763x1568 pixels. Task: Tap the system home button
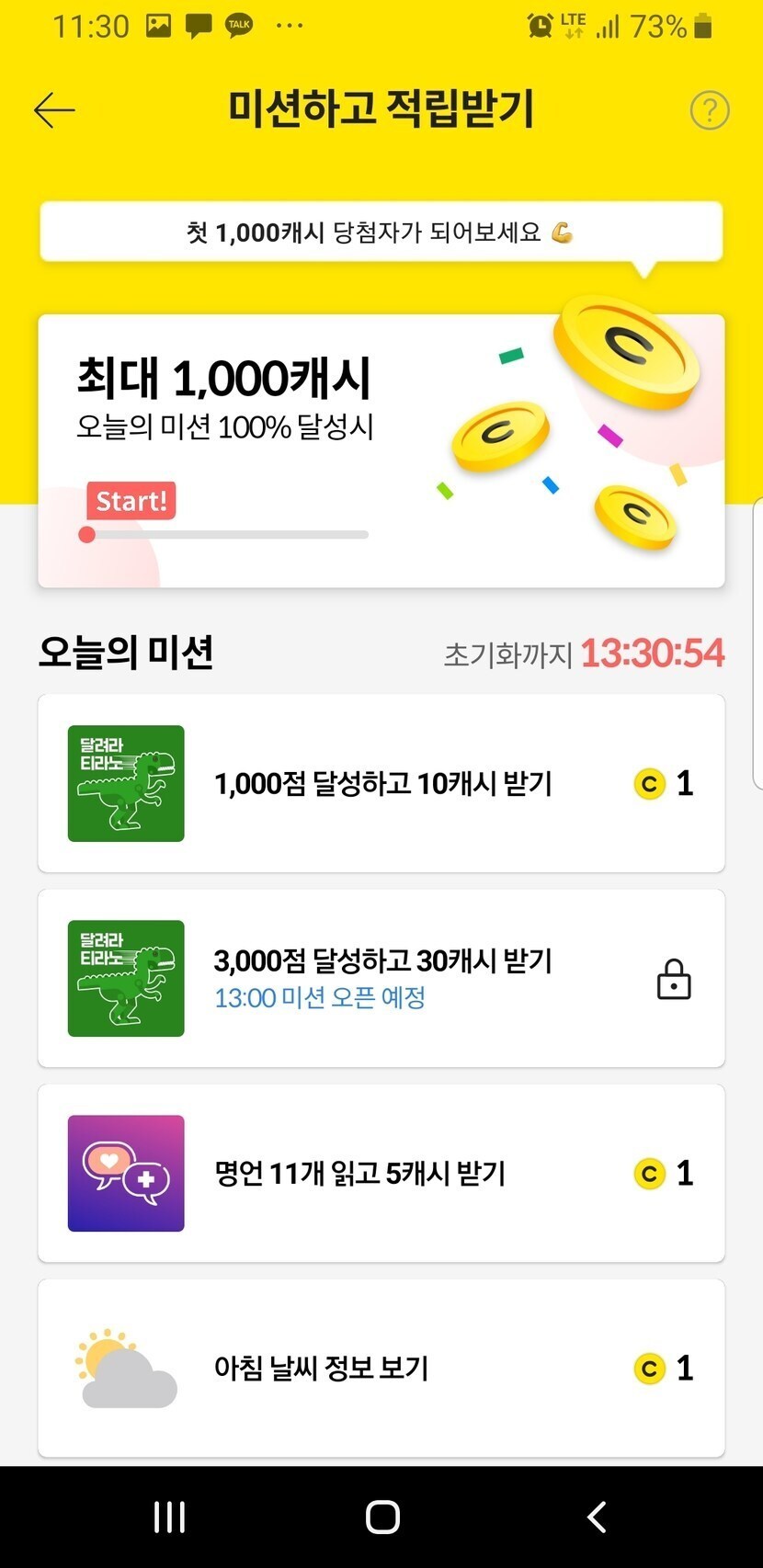382,1517
